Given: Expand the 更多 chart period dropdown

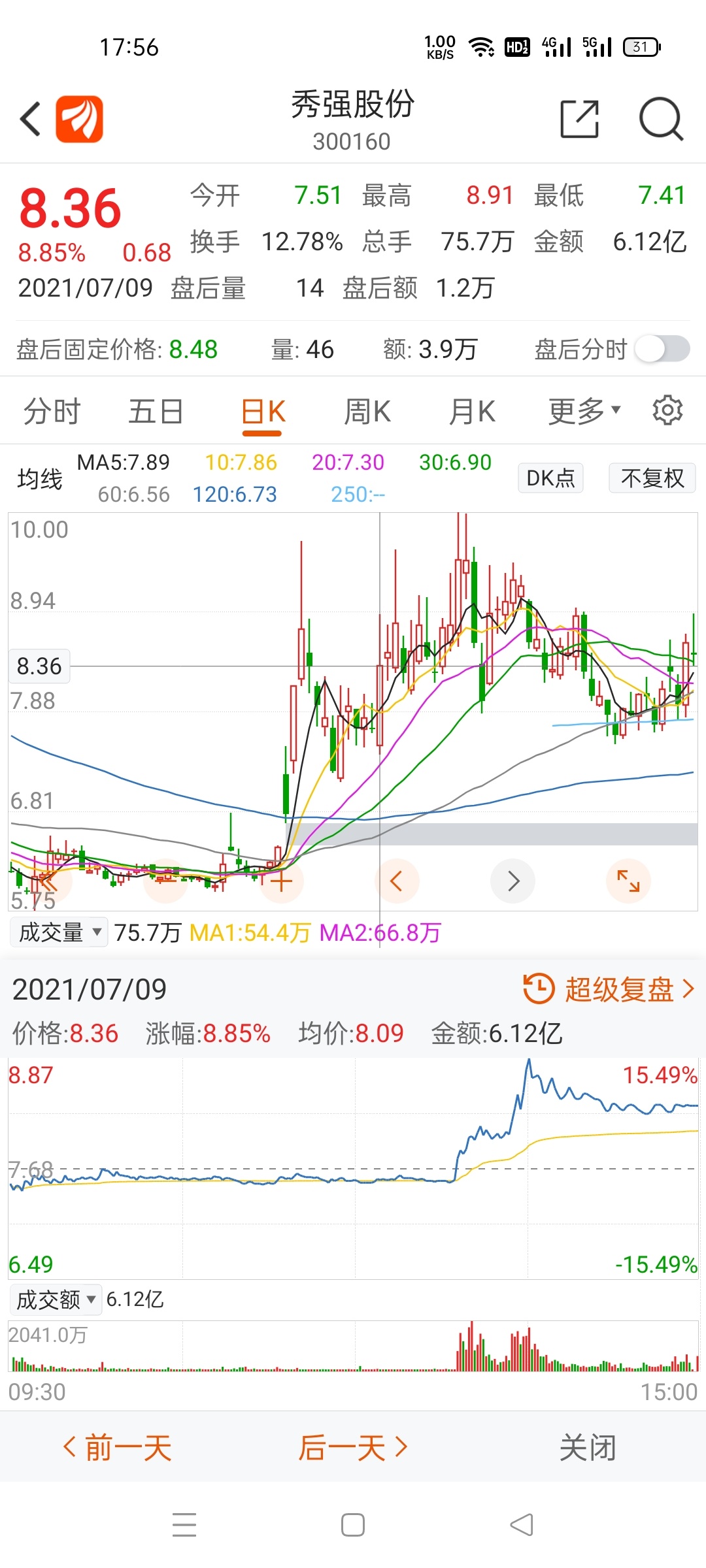Looking at the screenshot, I should tap(584, 412).
